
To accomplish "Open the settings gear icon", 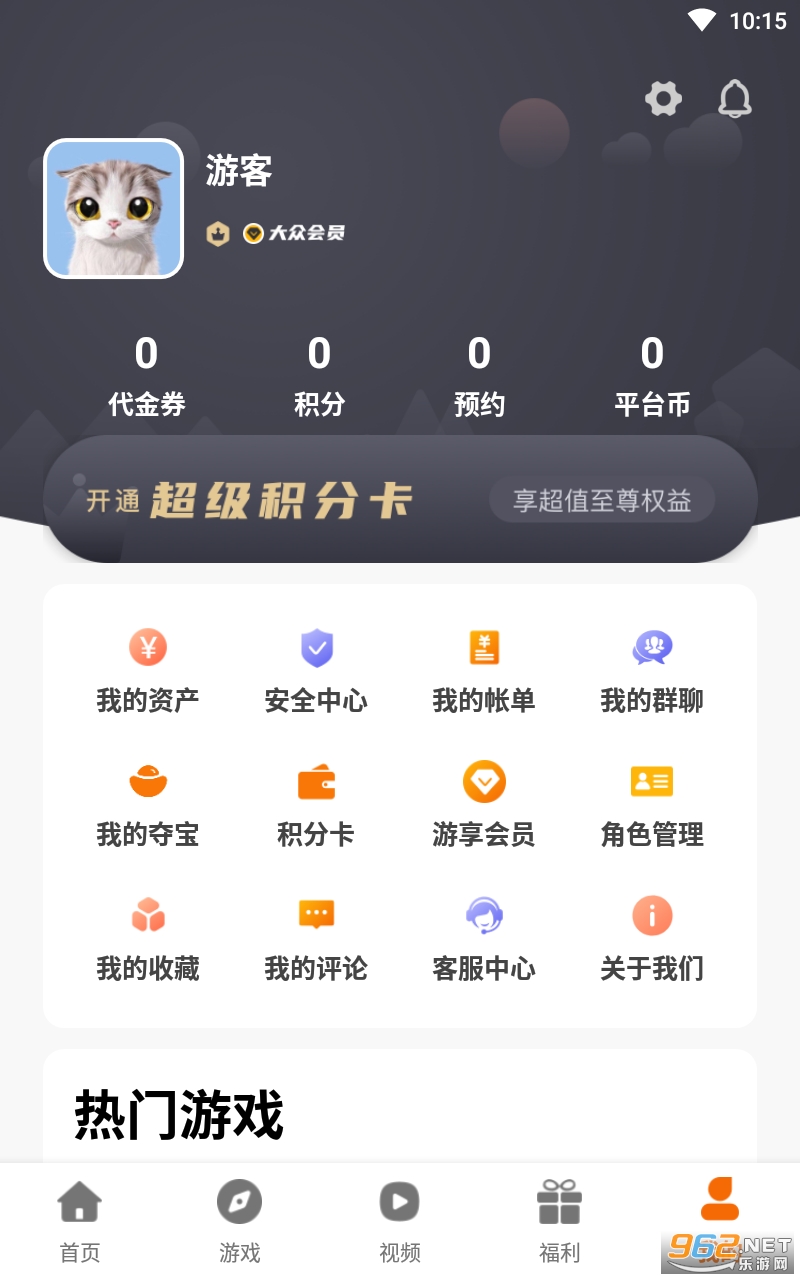I will [x=663, y=99].
